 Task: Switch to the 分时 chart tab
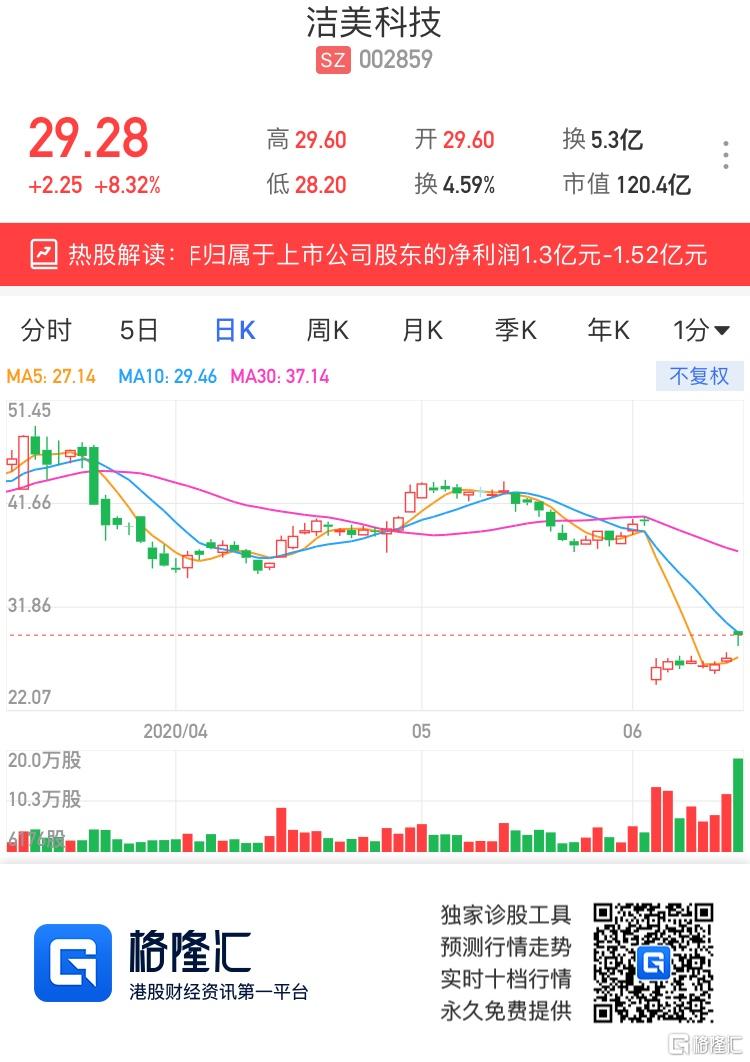(x=47, y=330)
